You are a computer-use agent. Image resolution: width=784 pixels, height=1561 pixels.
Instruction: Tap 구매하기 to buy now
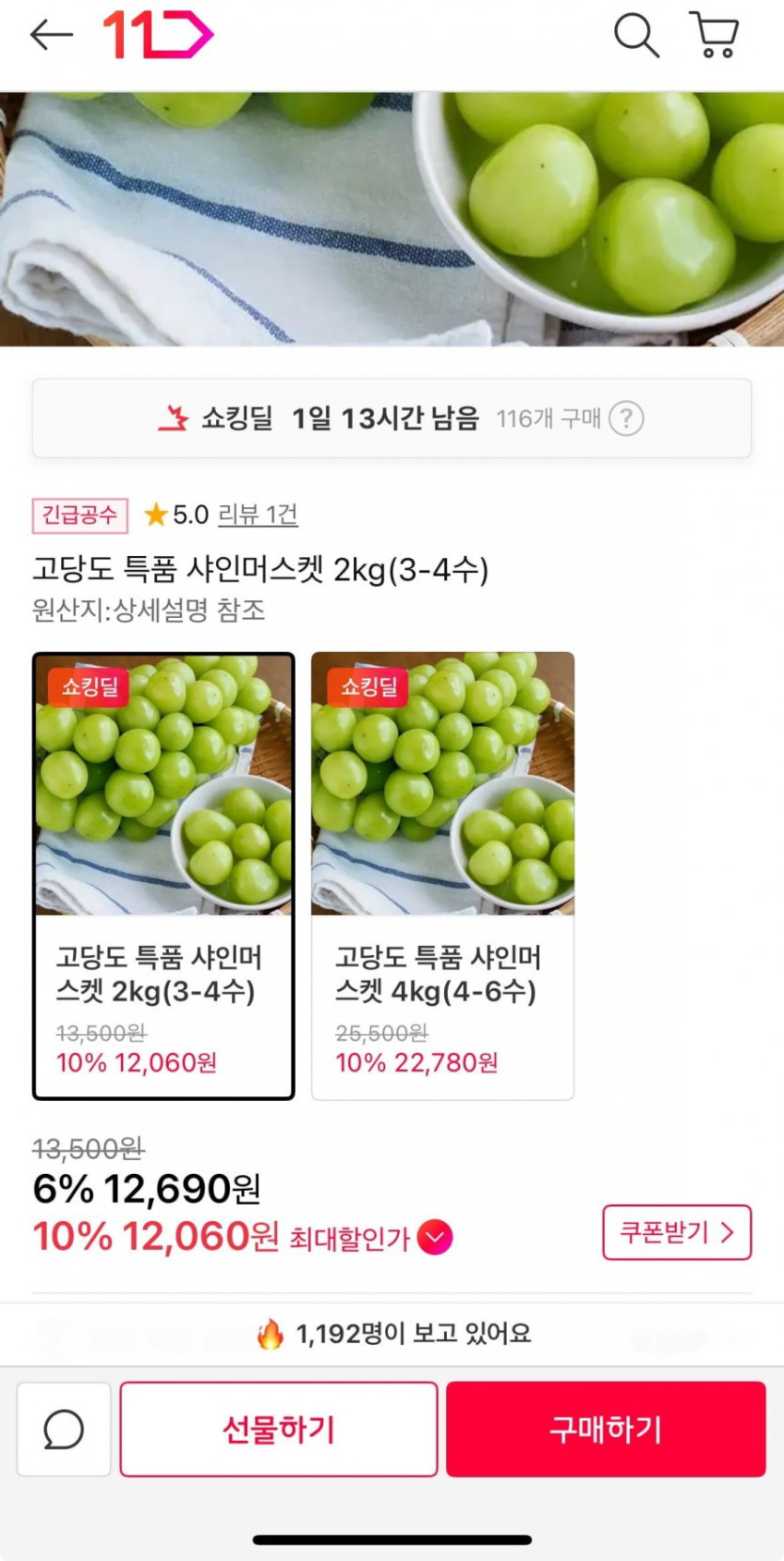click(x=606, y=1429)
